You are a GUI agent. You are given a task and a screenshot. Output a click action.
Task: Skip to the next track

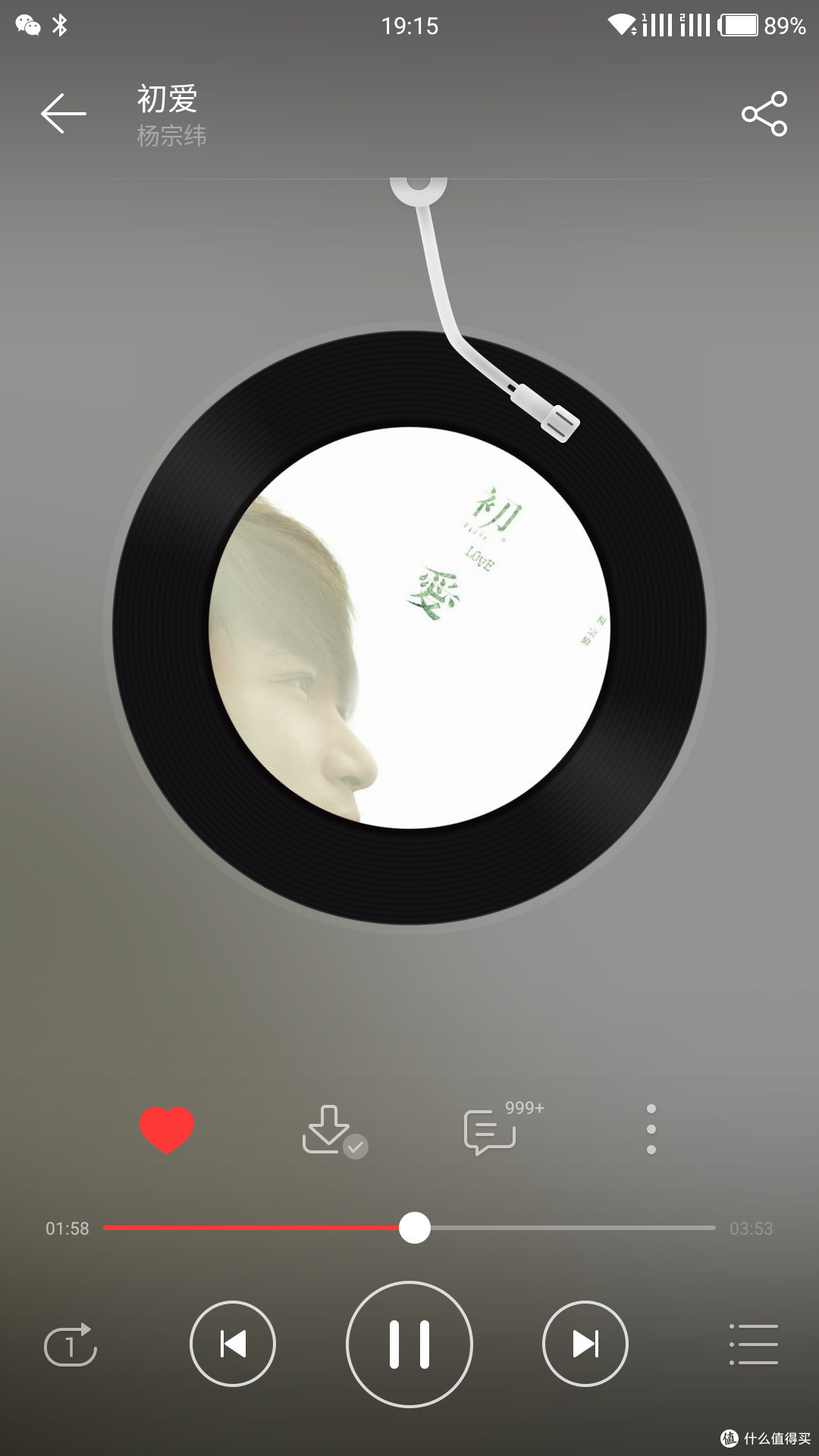coord(585,1344)
